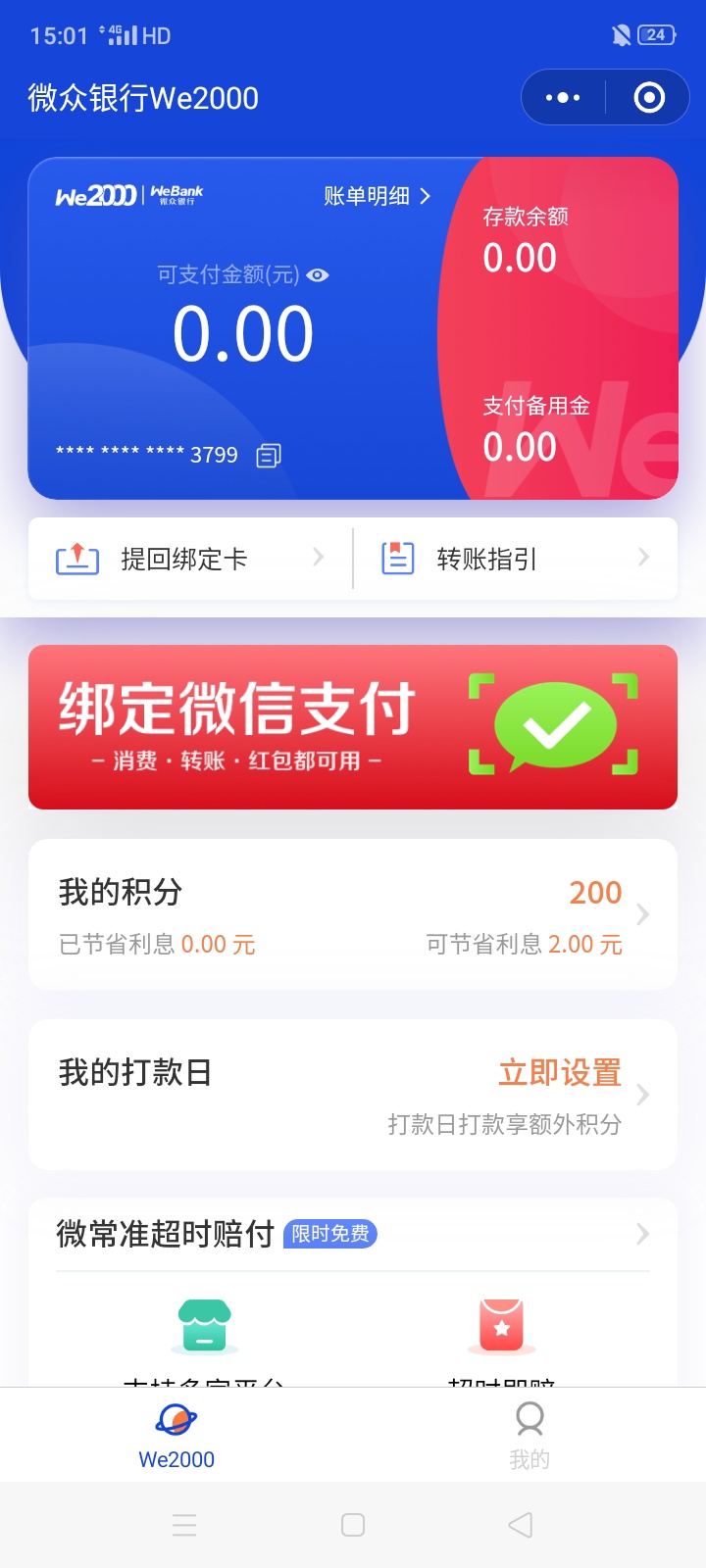Image resolution: width=706 pixels, height=1568 pixels.
Task: View 支付备用金 payment reserve
Action: coord(535,429)
